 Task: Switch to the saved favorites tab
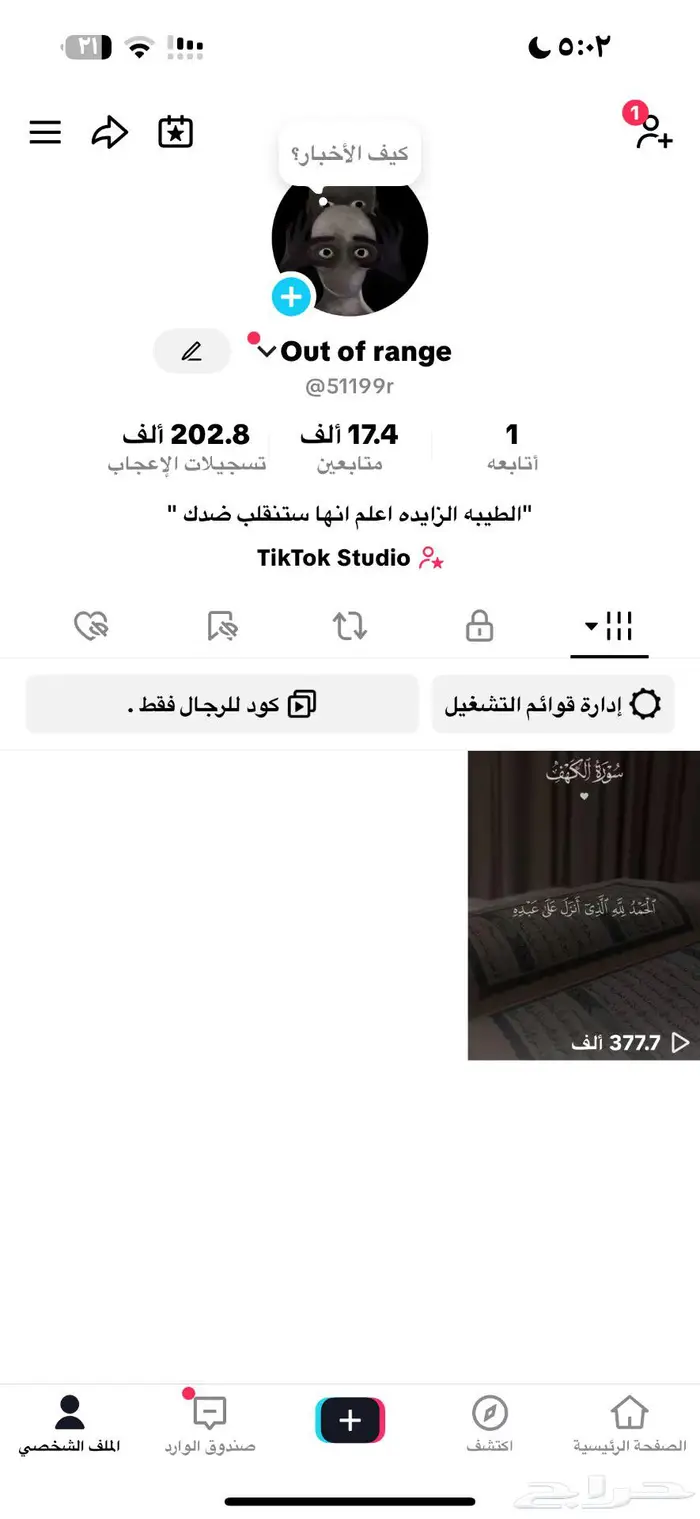tap(221, 627)
